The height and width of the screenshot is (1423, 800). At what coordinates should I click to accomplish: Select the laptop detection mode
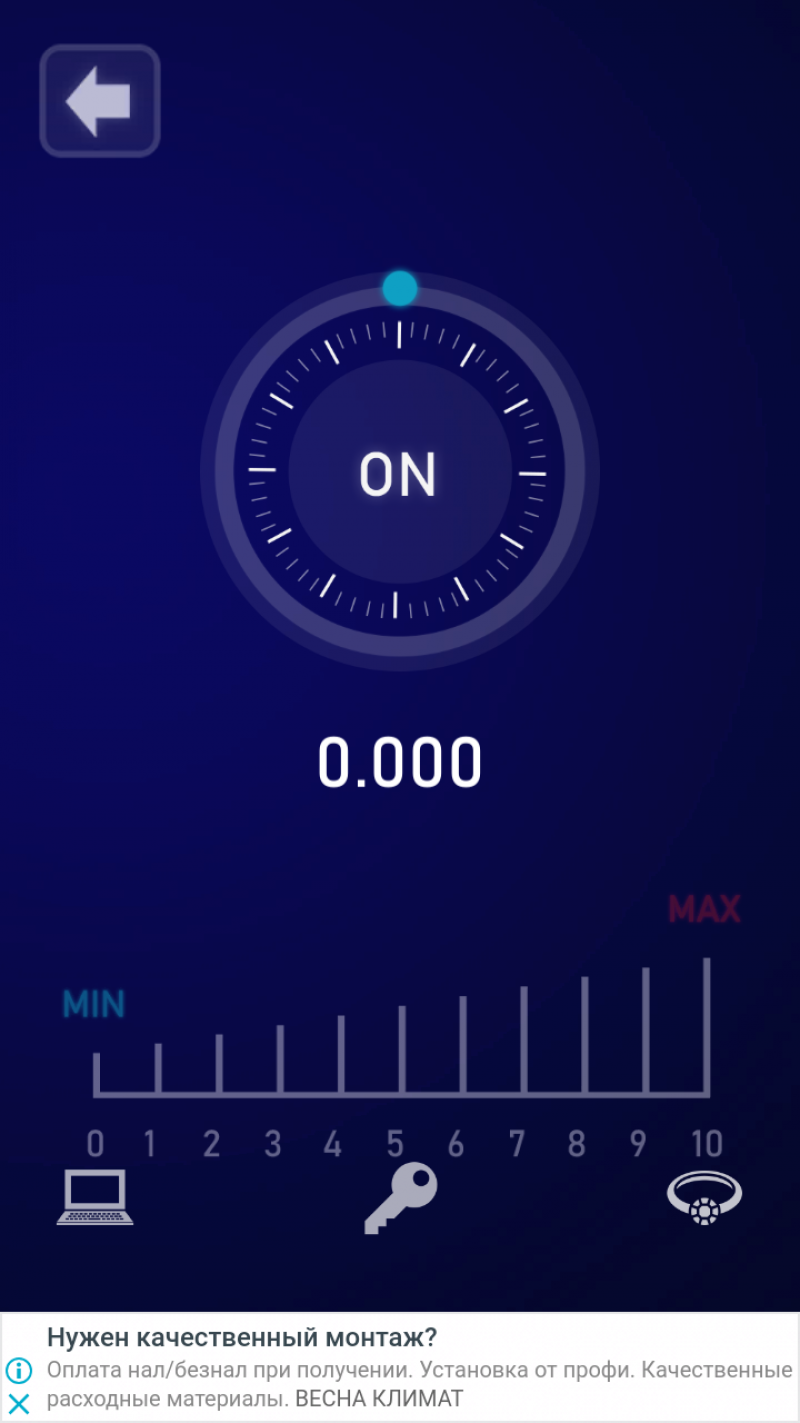(95, 1197)
